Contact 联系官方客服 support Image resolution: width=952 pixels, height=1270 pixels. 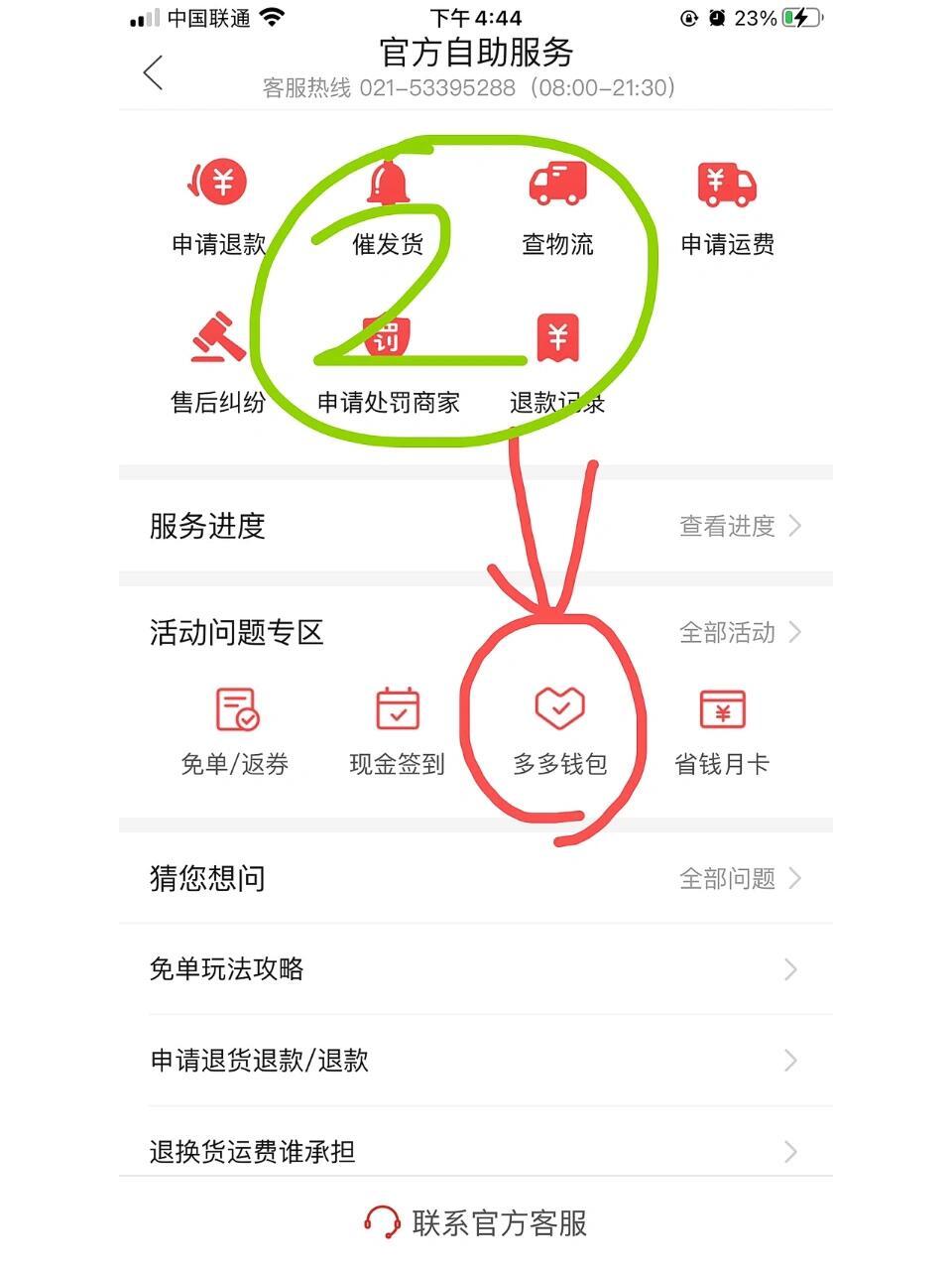(x=476, y=1223)
